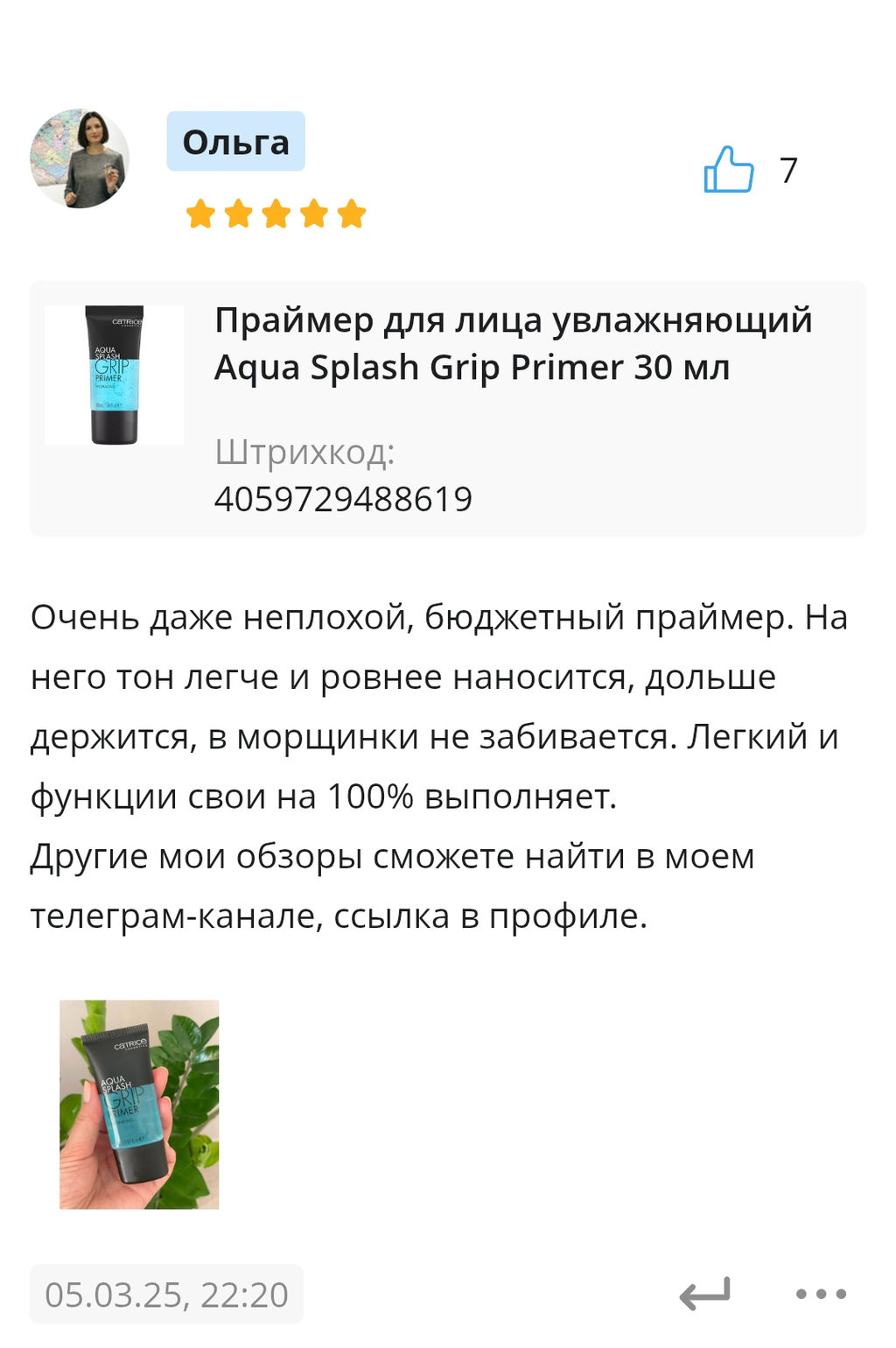Click the highlighted Ольга name badge
The height and width of the screenshot is (1348, 896).
[235, 141]
